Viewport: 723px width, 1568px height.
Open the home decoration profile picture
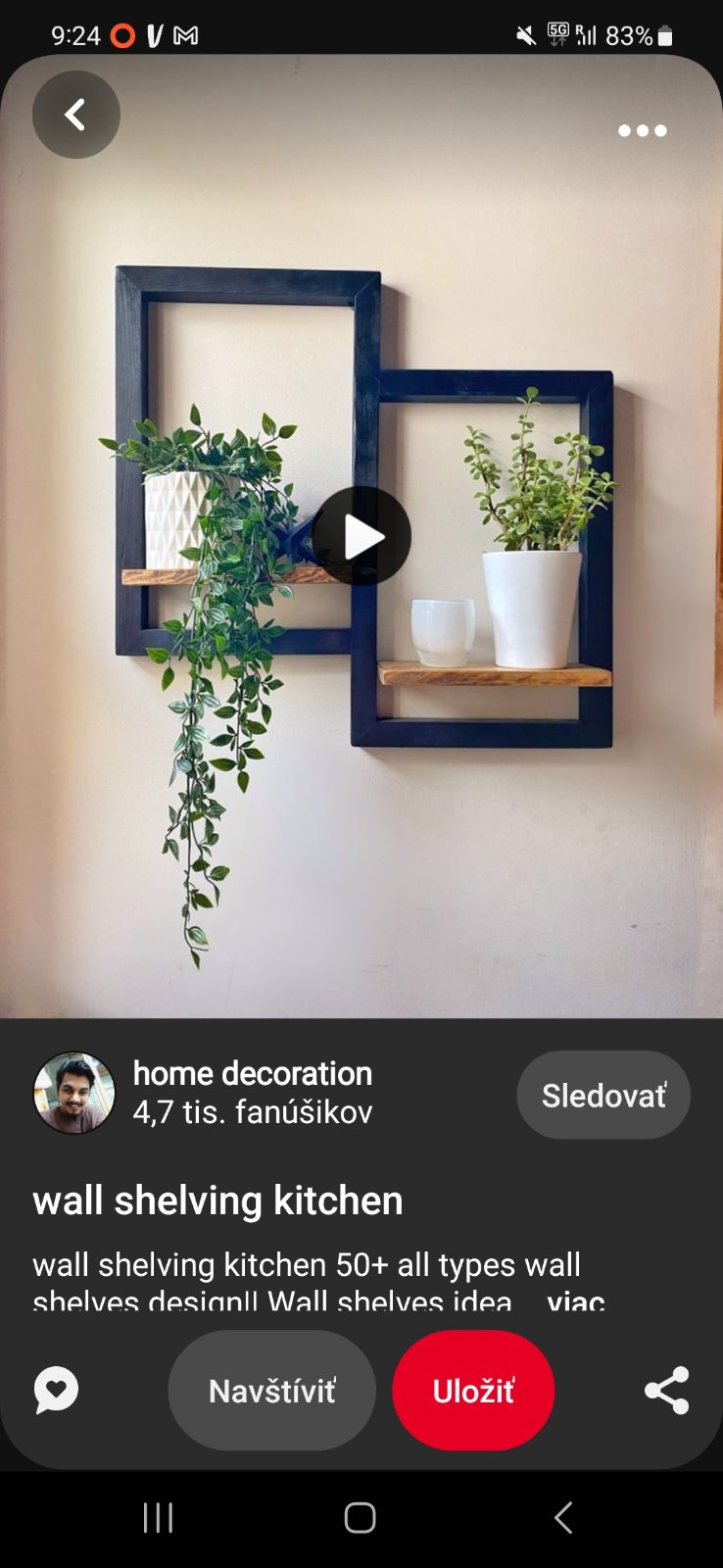click(74, 1093)
